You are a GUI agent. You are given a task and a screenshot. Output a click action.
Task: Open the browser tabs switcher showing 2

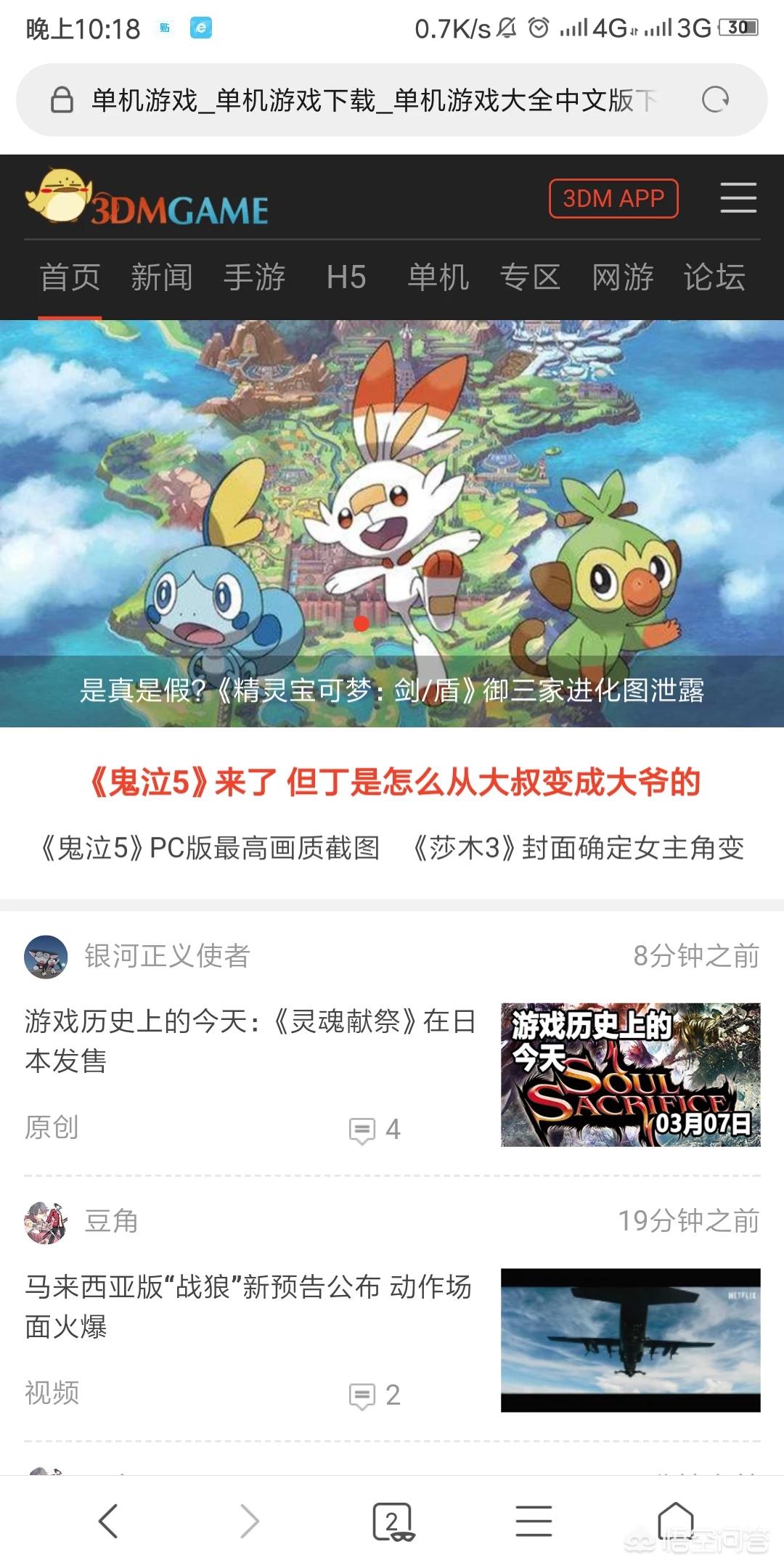tap(392, 1521)
